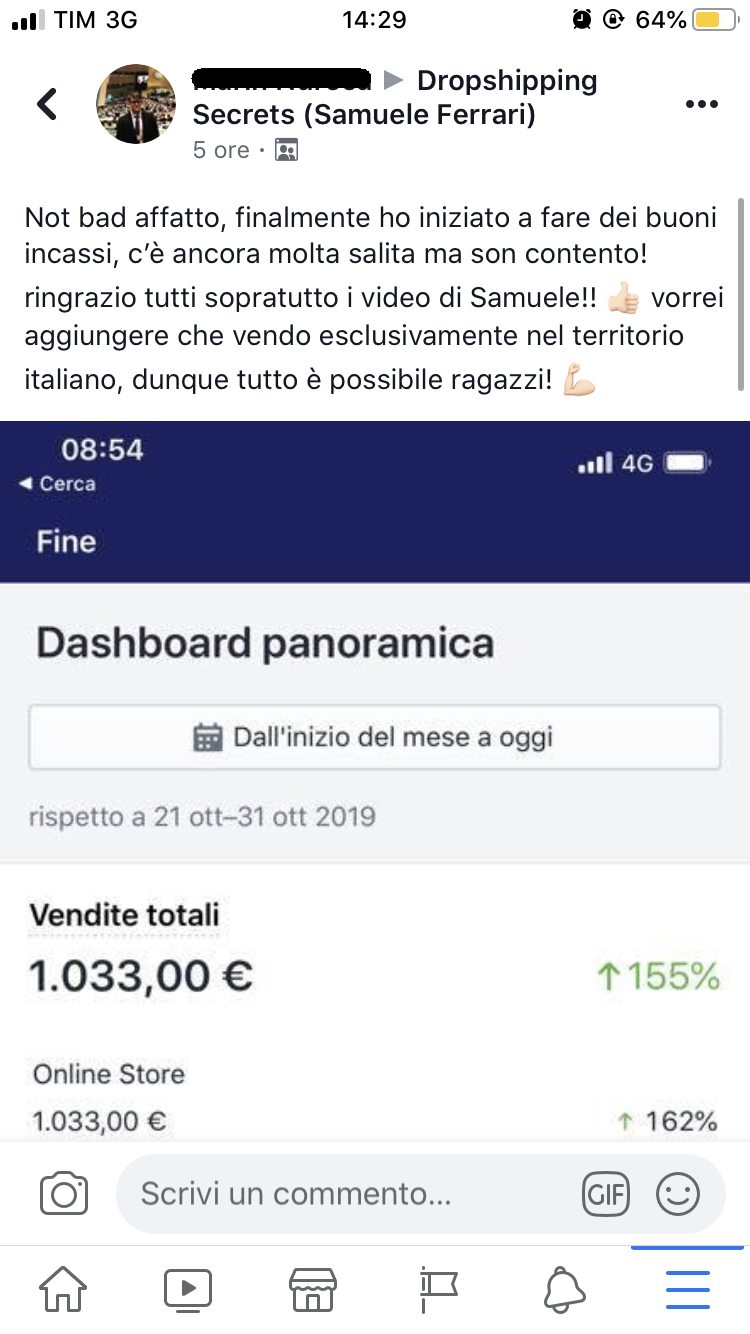Switch to the Home feed tab

click(x=63, y=1289)
